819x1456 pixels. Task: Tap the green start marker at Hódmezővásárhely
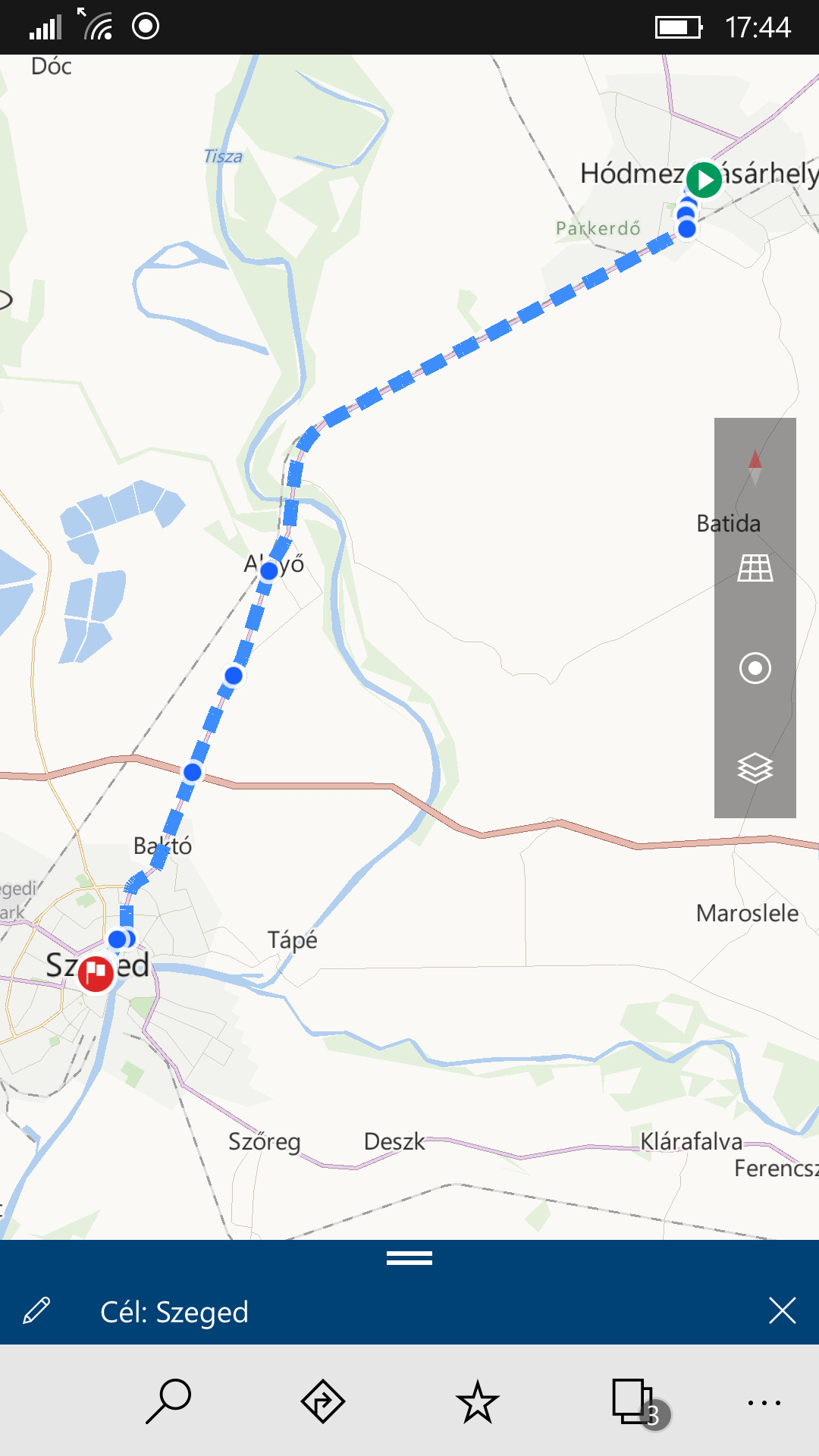(704, 180)
